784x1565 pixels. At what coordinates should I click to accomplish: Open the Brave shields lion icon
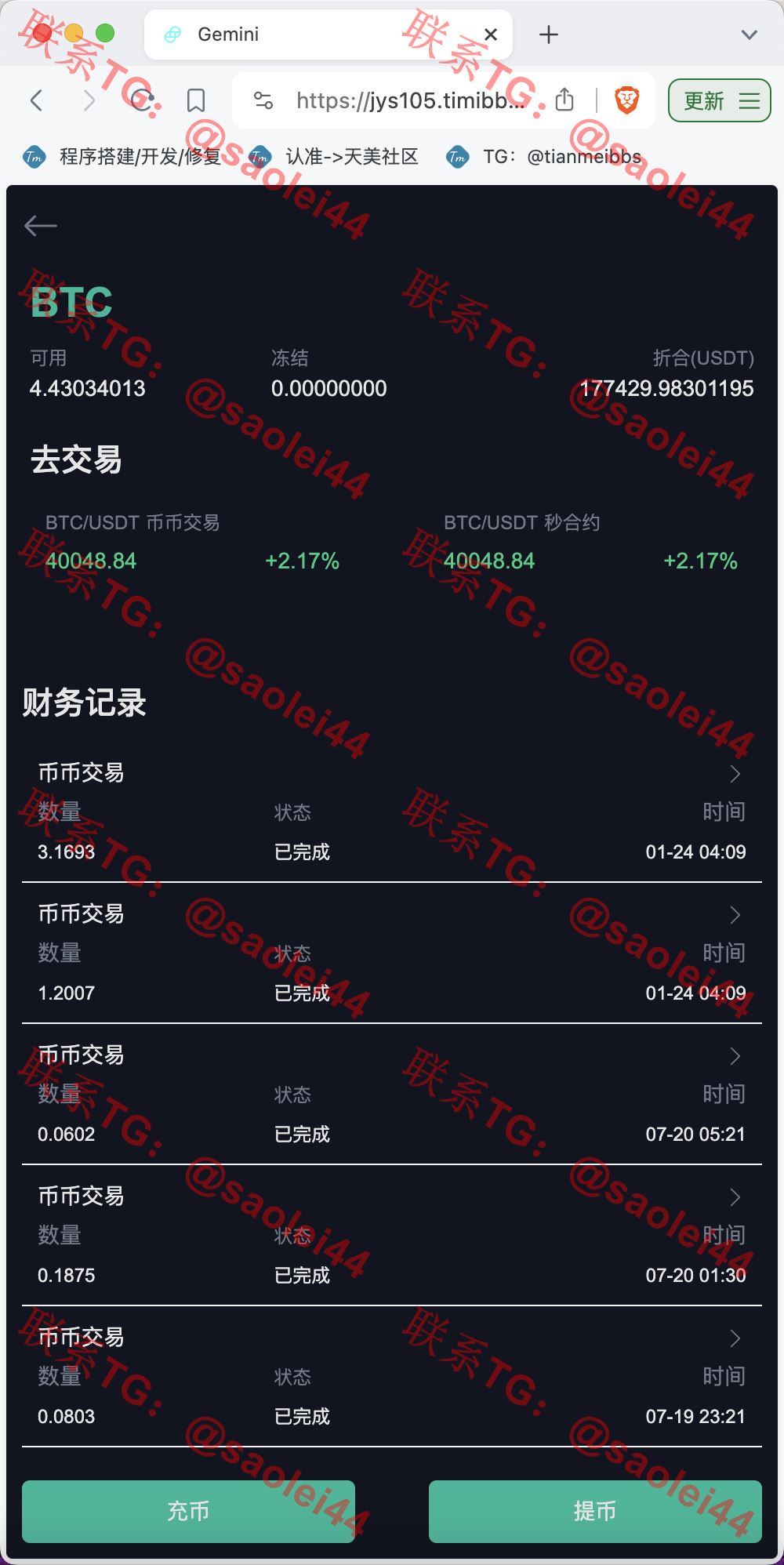point(627,100)
